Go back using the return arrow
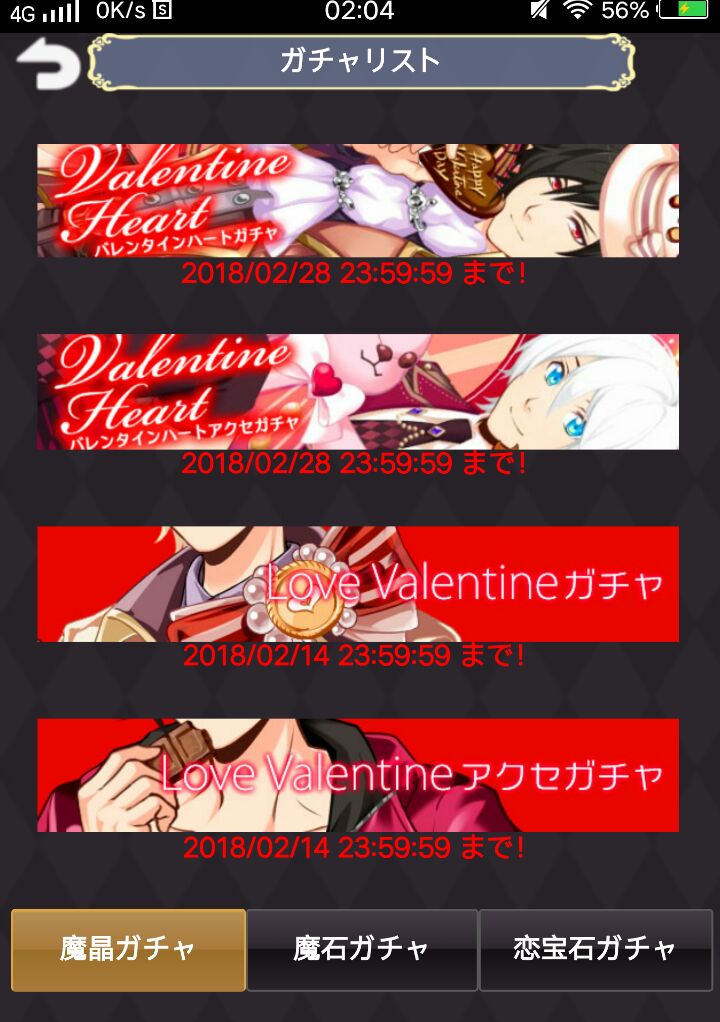The height and width of the screenshot is (1022, 720). 47,65
